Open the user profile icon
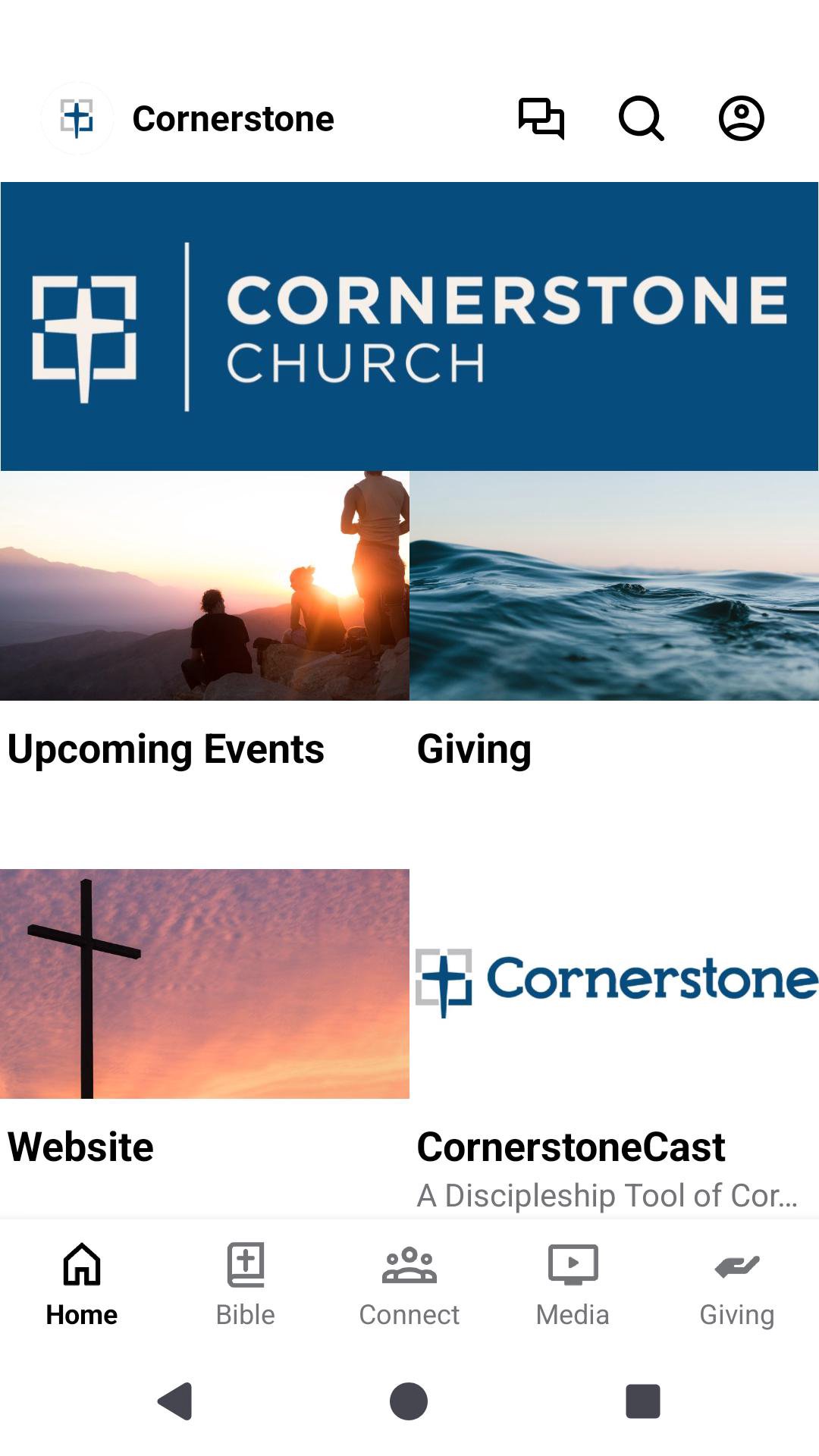819x1456 pixels. click(x=741, y=118)
